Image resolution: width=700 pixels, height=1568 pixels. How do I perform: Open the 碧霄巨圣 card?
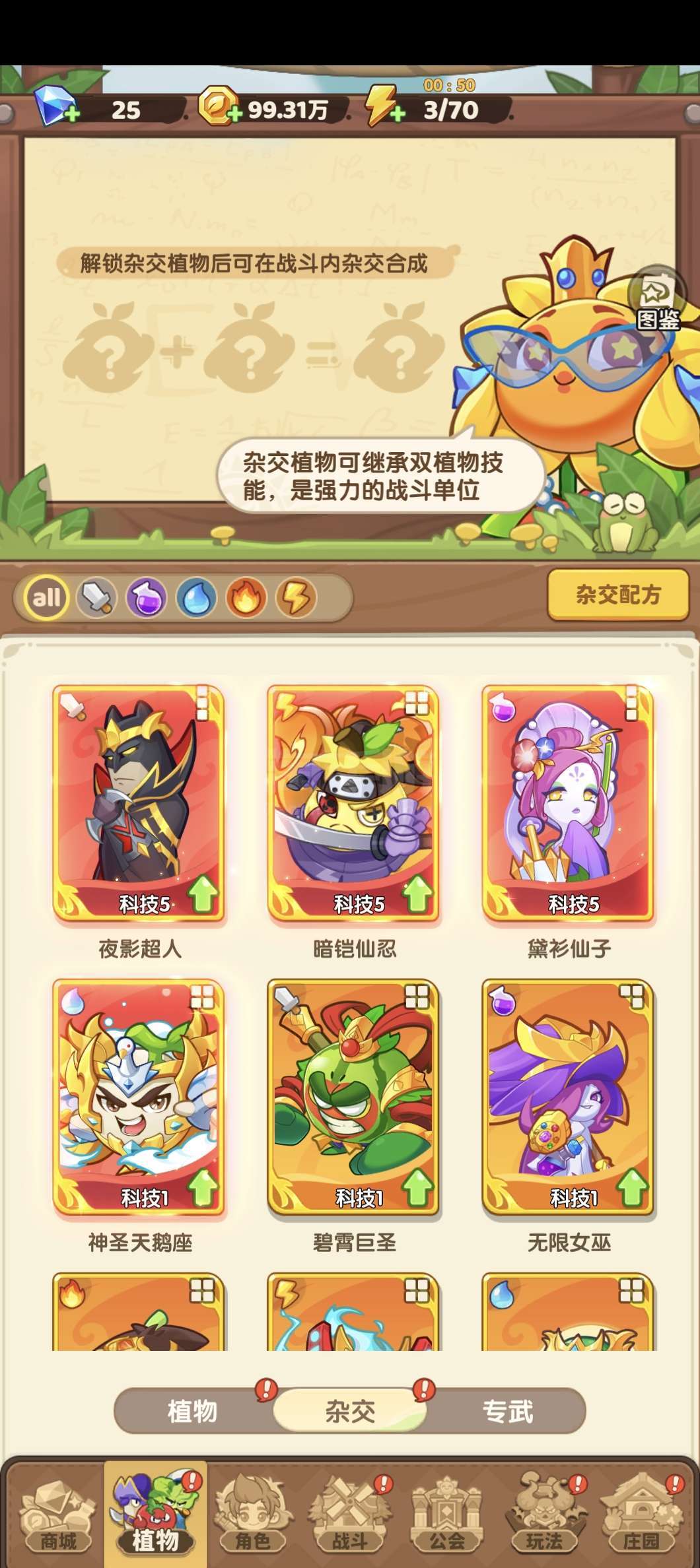tap(353, 1096)
